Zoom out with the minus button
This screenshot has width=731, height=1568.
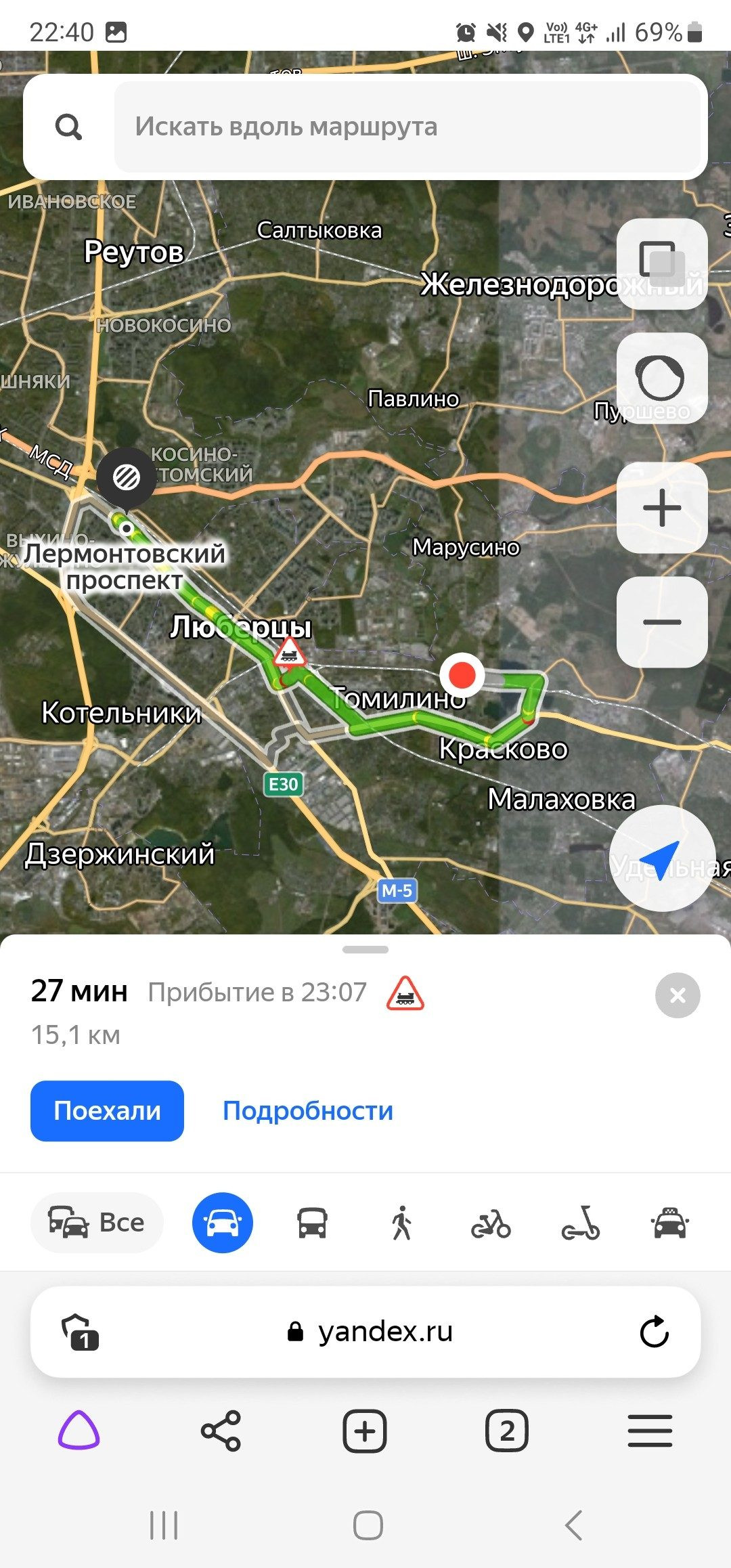point(662,622)
